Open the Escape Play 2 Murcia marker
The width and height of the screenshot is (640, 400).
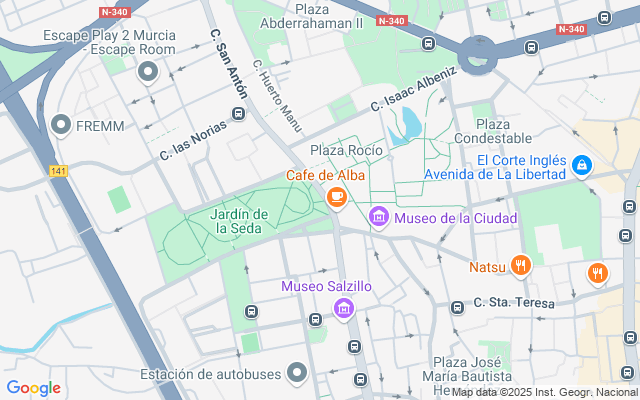[149, 71]
